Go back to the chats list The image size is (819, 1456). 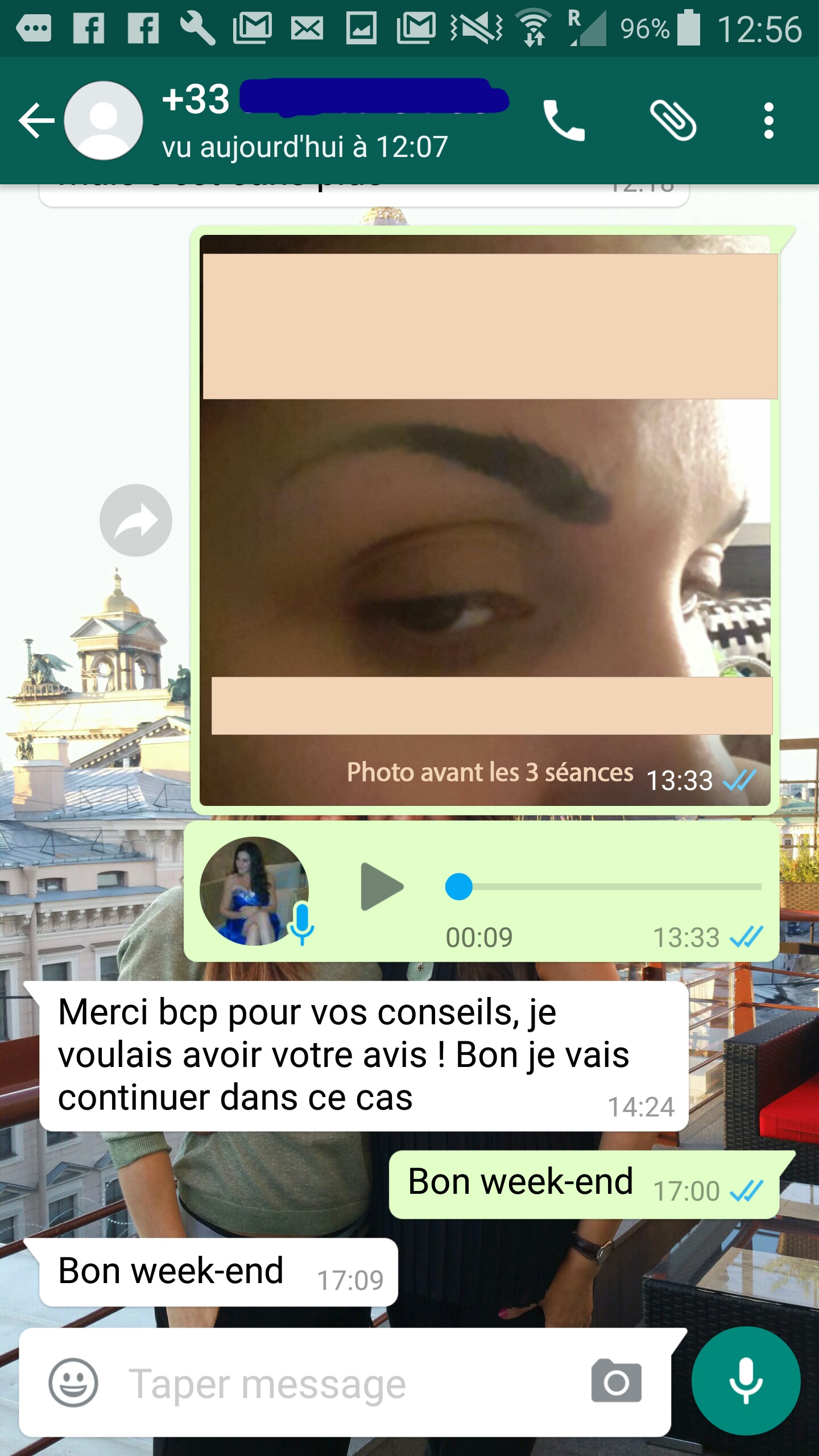point(35,121)
